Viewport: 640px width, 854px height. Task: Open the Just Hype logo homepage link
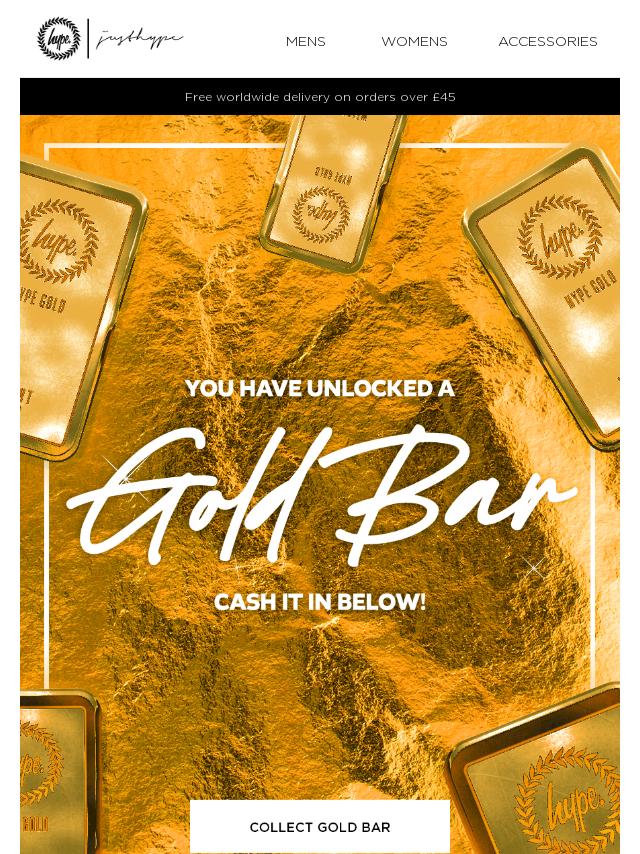coord(110,39)
